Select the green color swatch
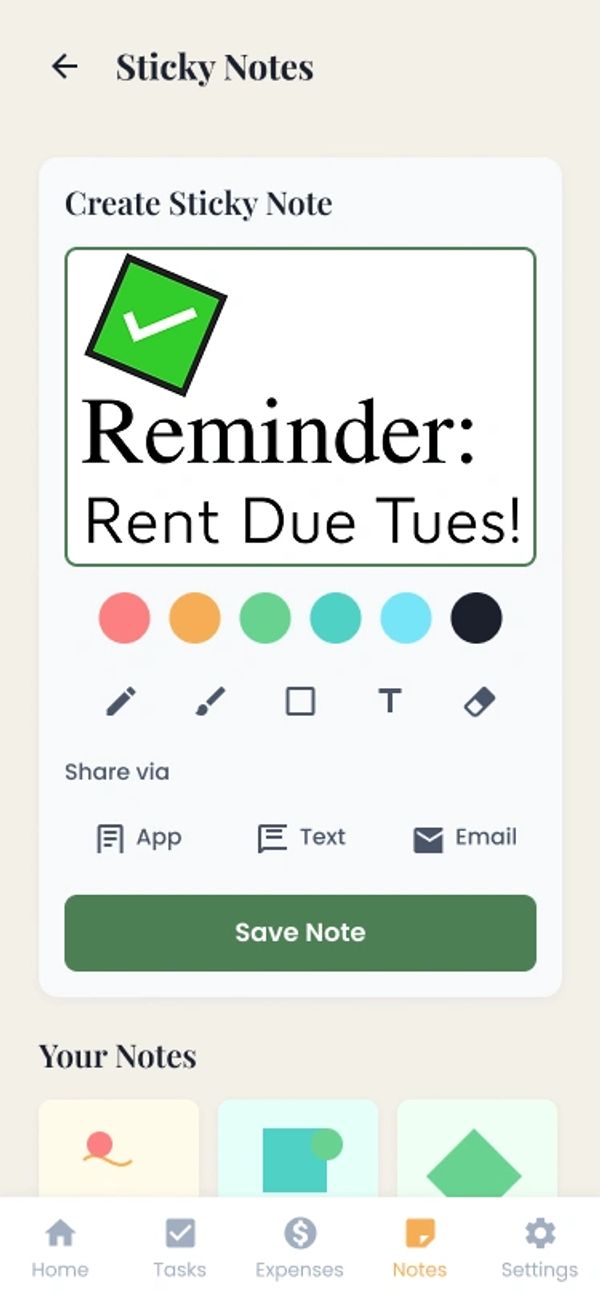The height and width of the screenshot is (1299, 600). [x=265, y=617]
